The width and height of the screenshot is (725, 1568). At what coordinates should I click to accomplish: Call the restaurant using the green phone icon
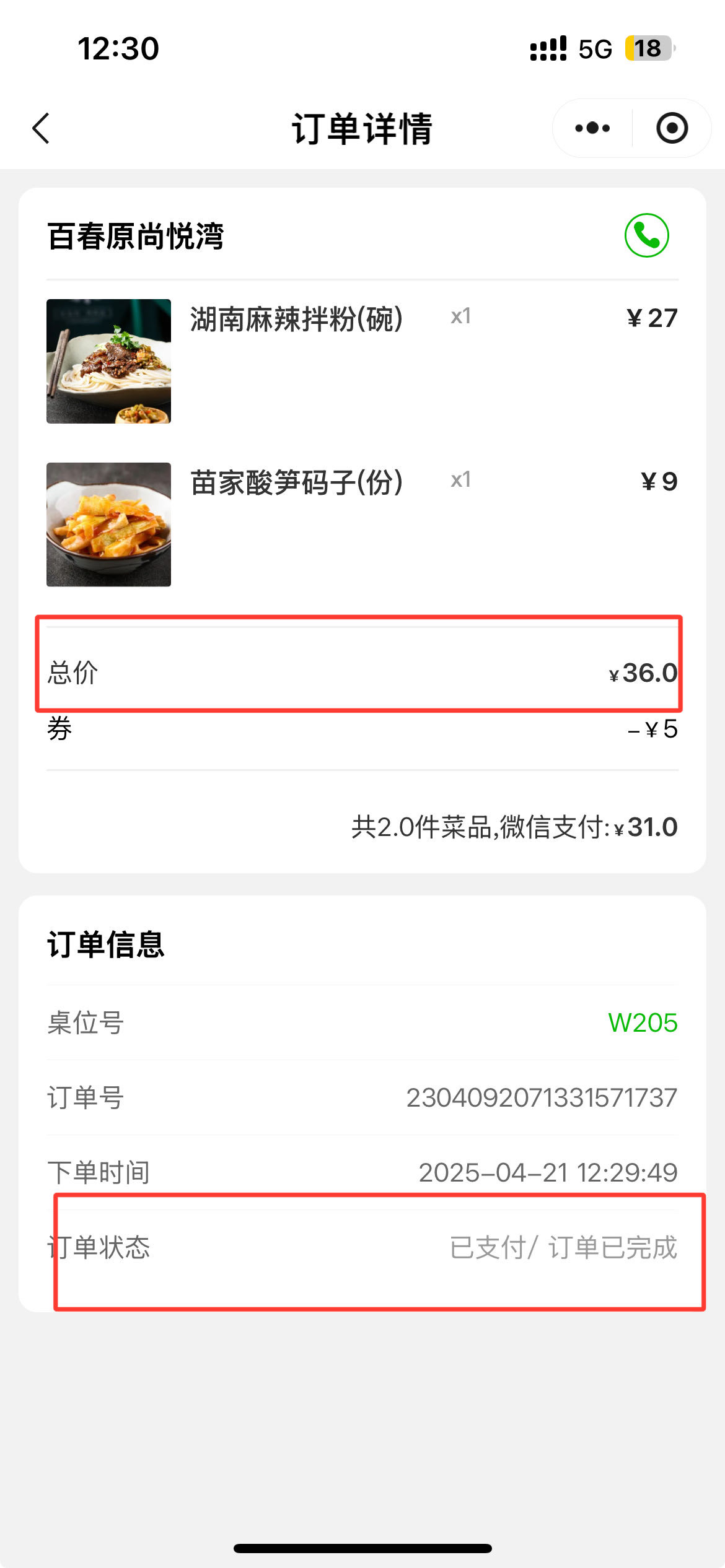[x=646, y=235]
